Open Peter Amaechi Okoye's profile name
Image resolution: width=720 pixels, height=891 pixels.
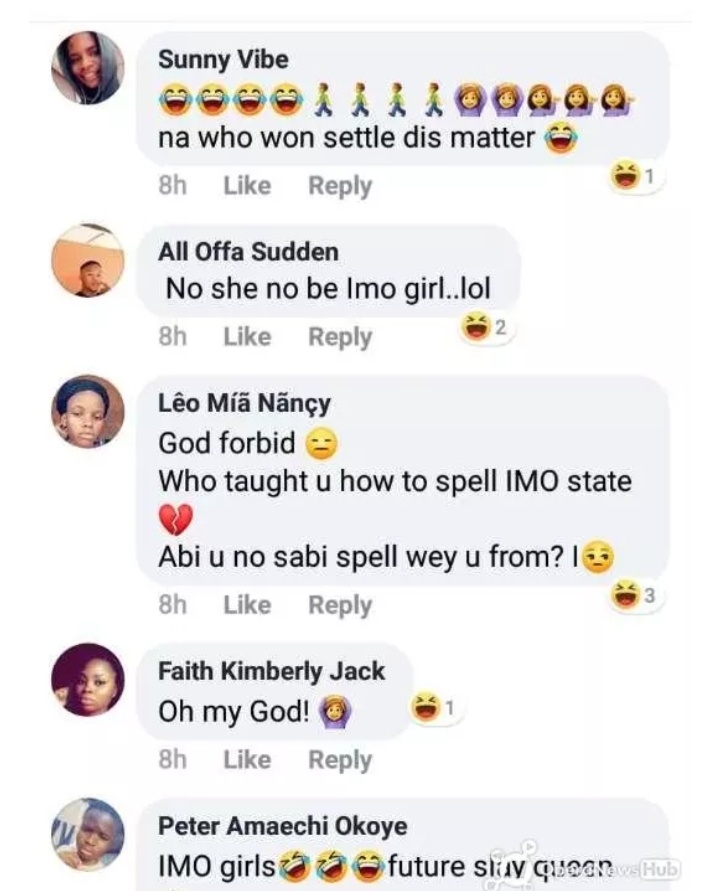click(x=282, y=827)
